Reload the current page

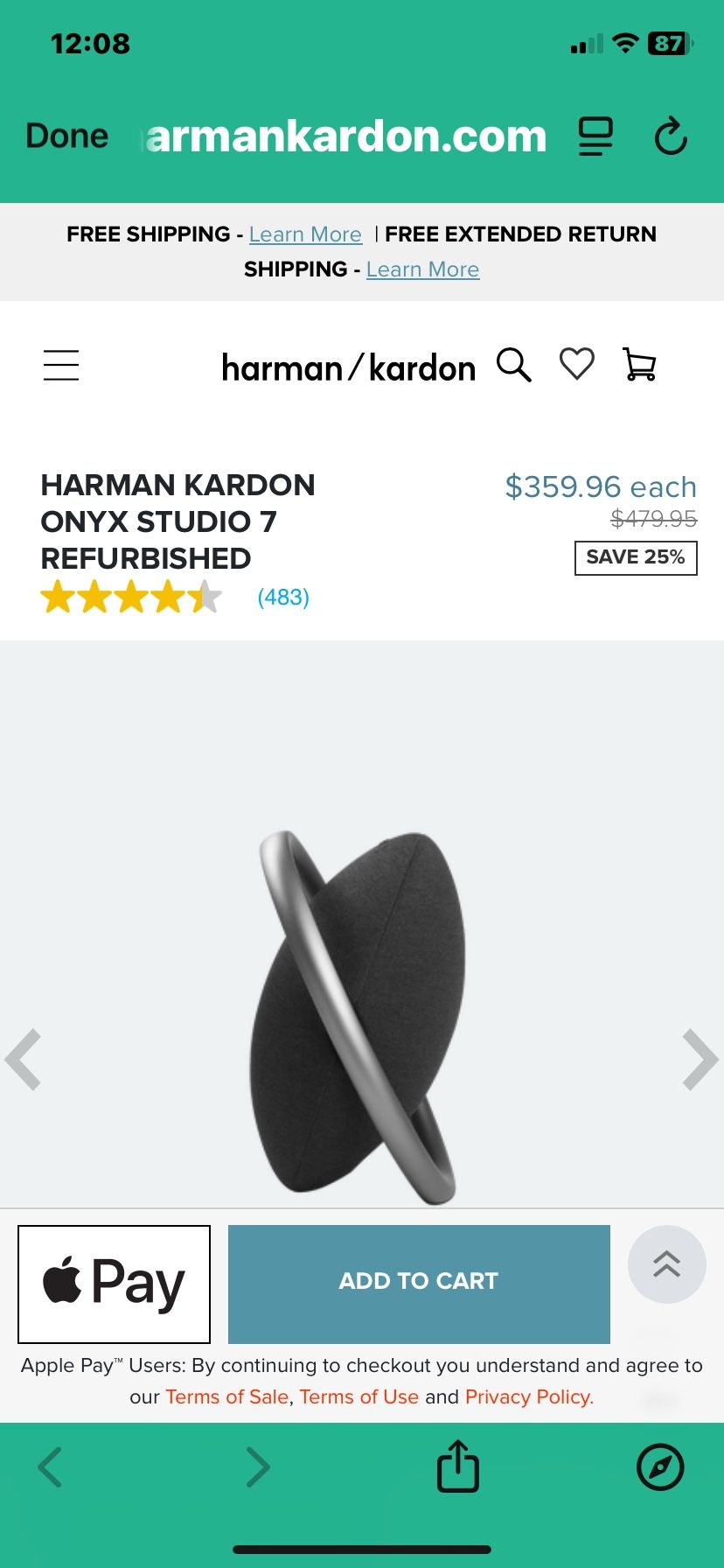[x=671, y=136]
